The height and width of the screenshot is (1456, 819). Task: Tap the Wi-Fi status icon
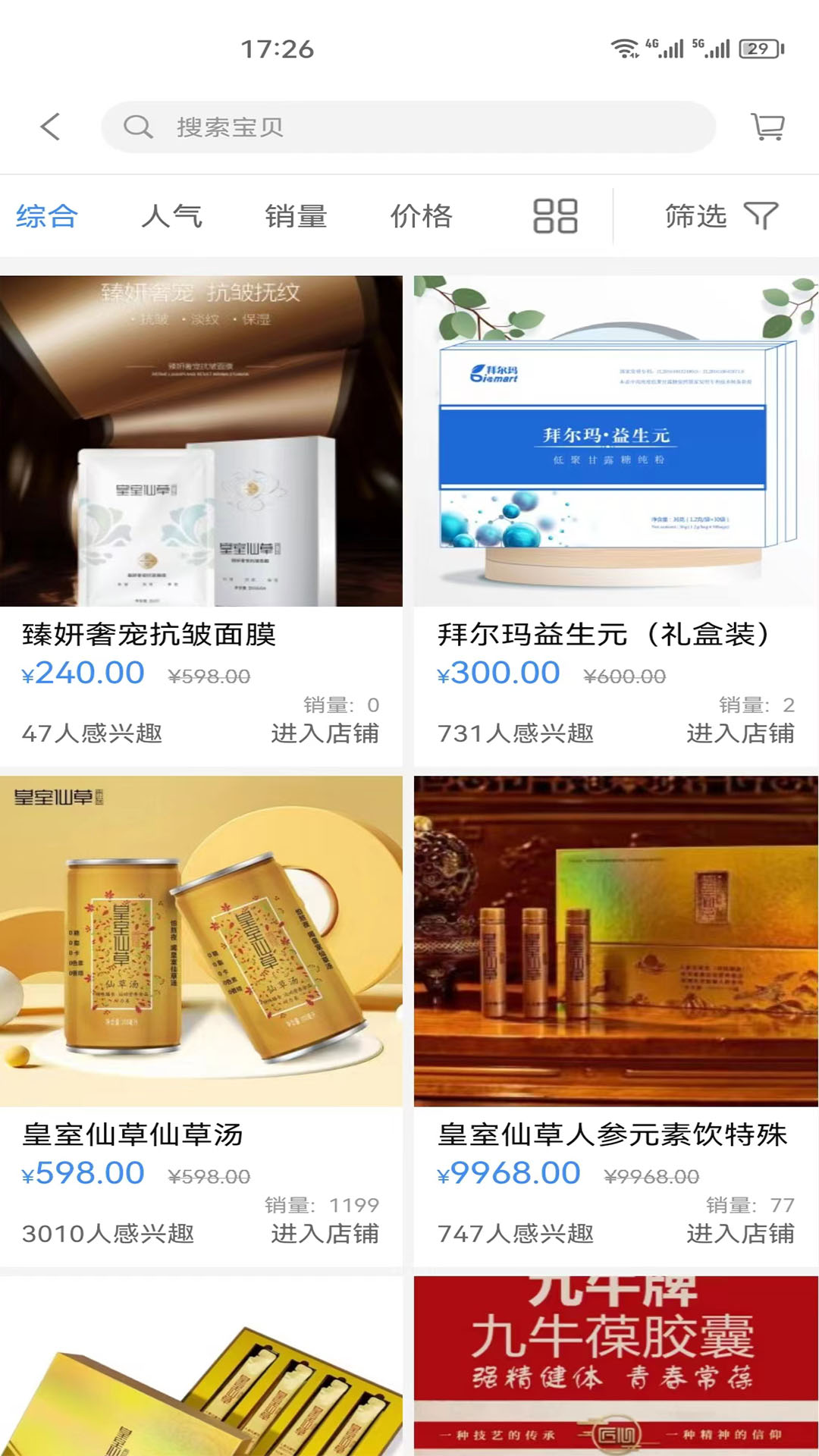(x=623, y=47)
